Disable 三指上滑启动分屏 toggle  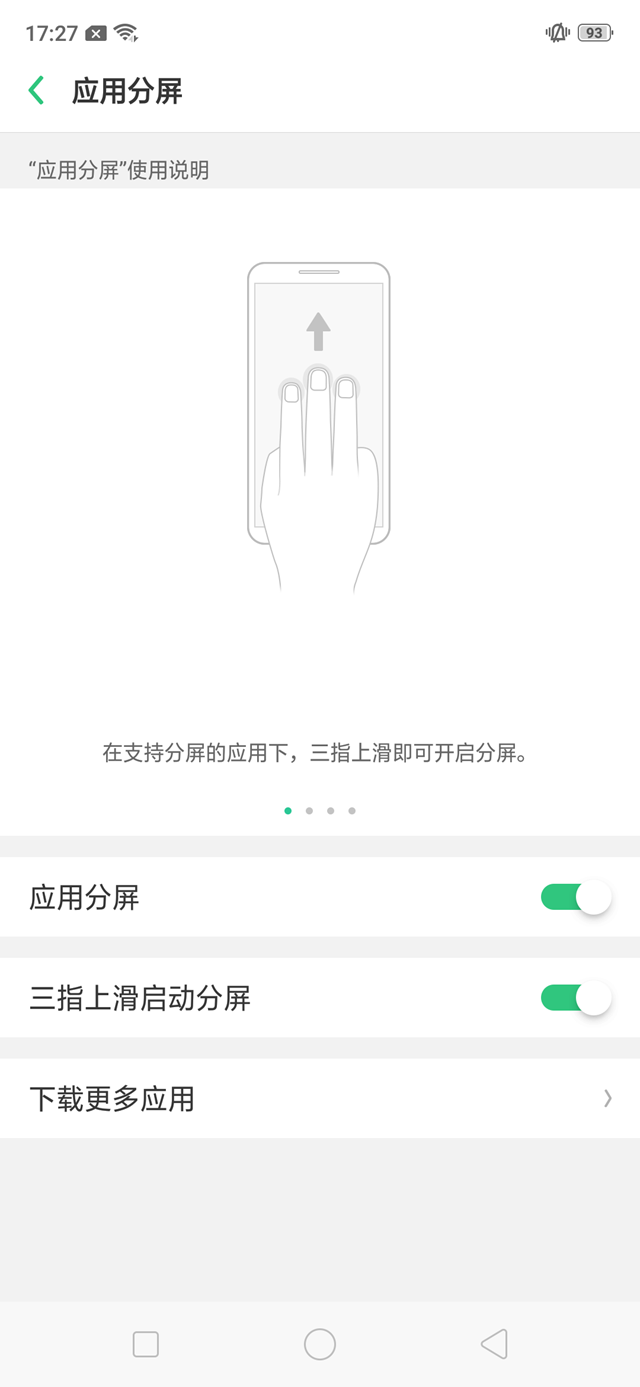point(575,998)
